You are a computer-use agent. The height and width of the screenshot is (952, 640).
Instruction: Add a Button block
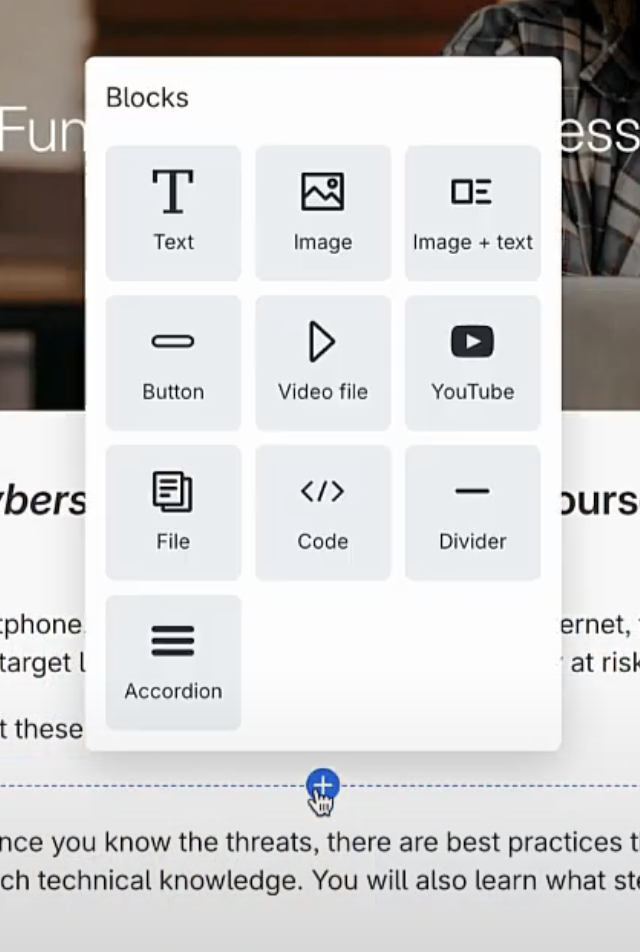[173, 362]
